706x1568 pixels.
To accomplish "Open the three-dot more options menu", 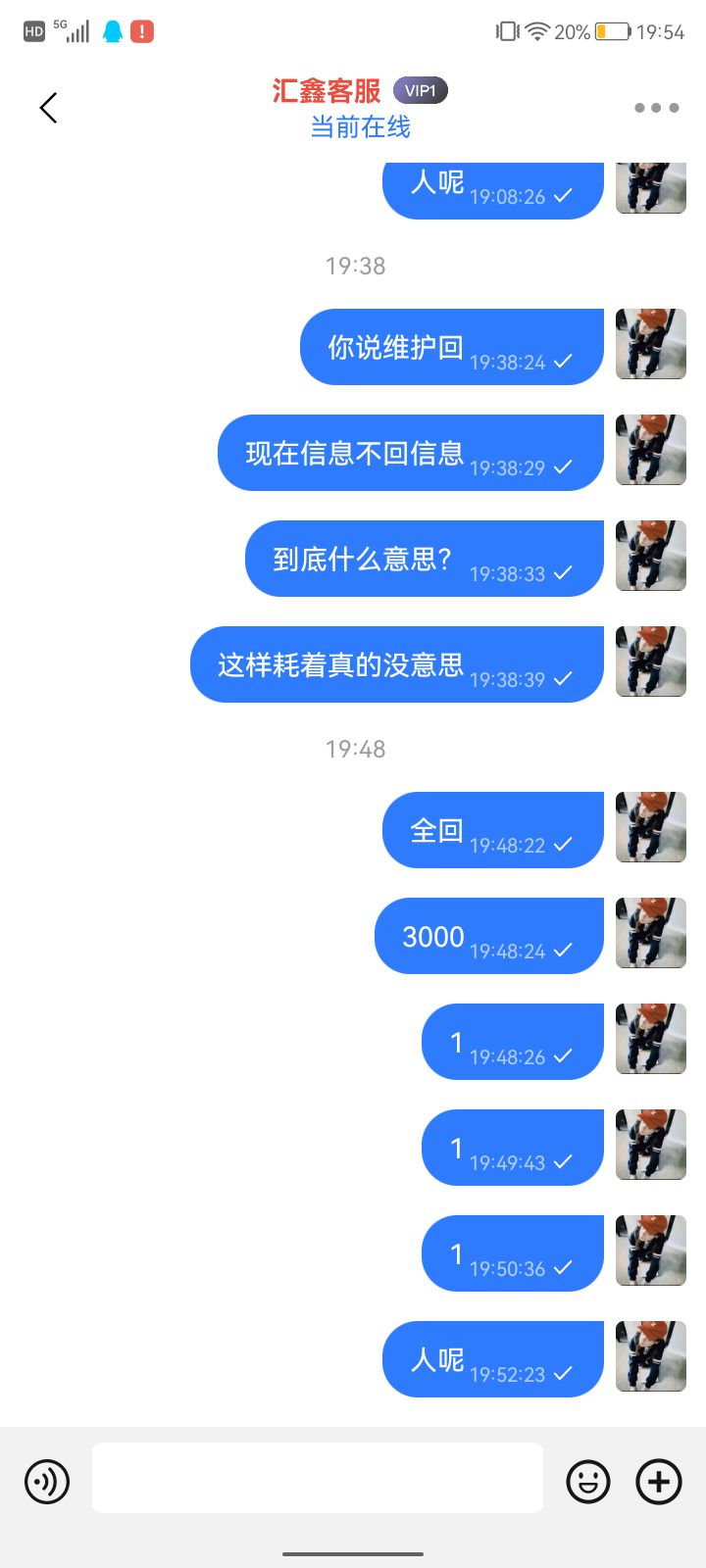I will (656, 108).
